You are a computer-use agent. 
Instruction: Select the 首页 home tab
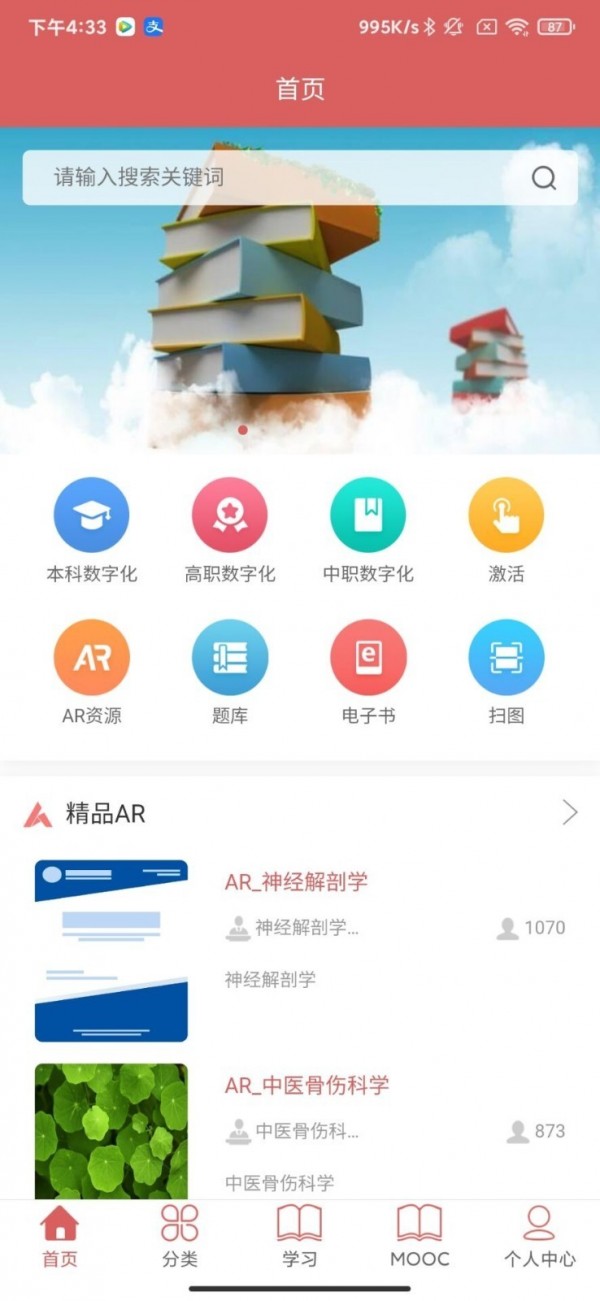tap(60, 1236)
